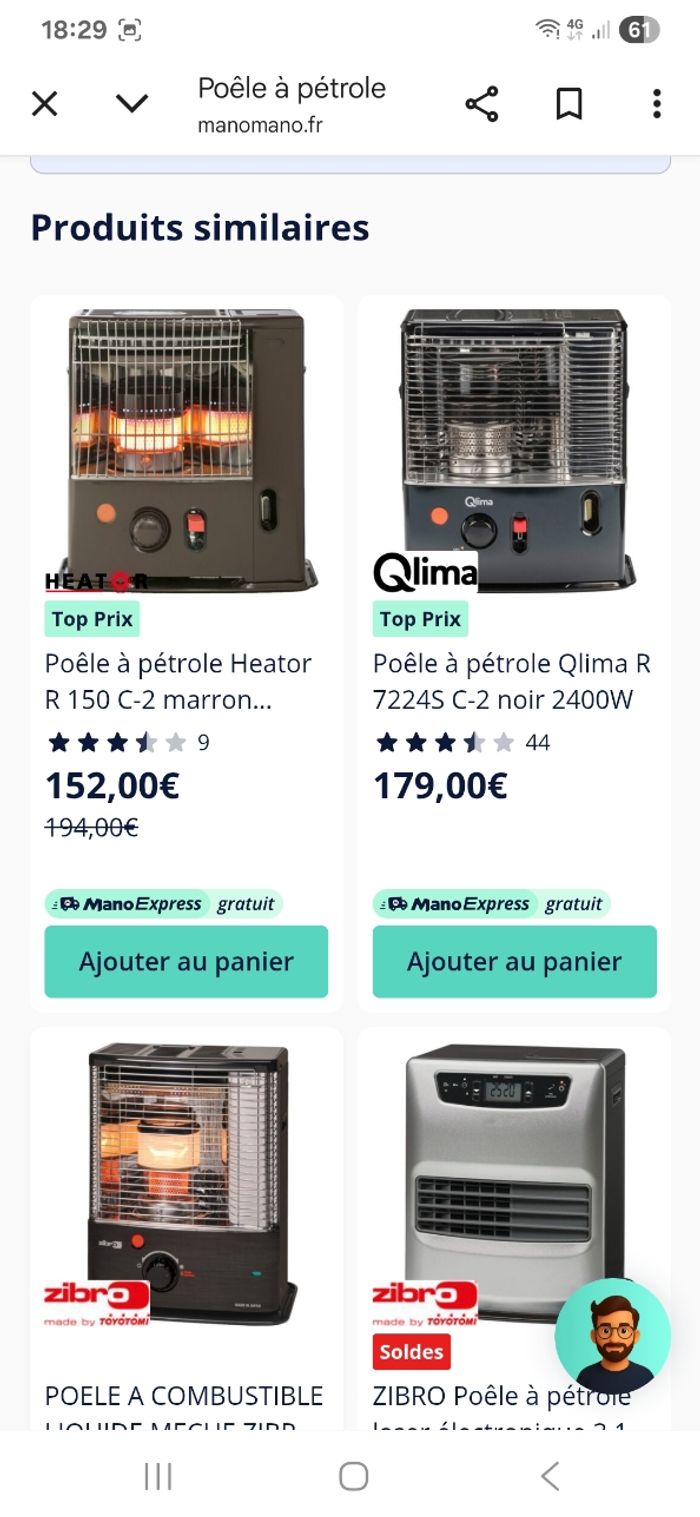Go to the phone home screen
Screen dimensions: 700x1517
pos(353,1476)
